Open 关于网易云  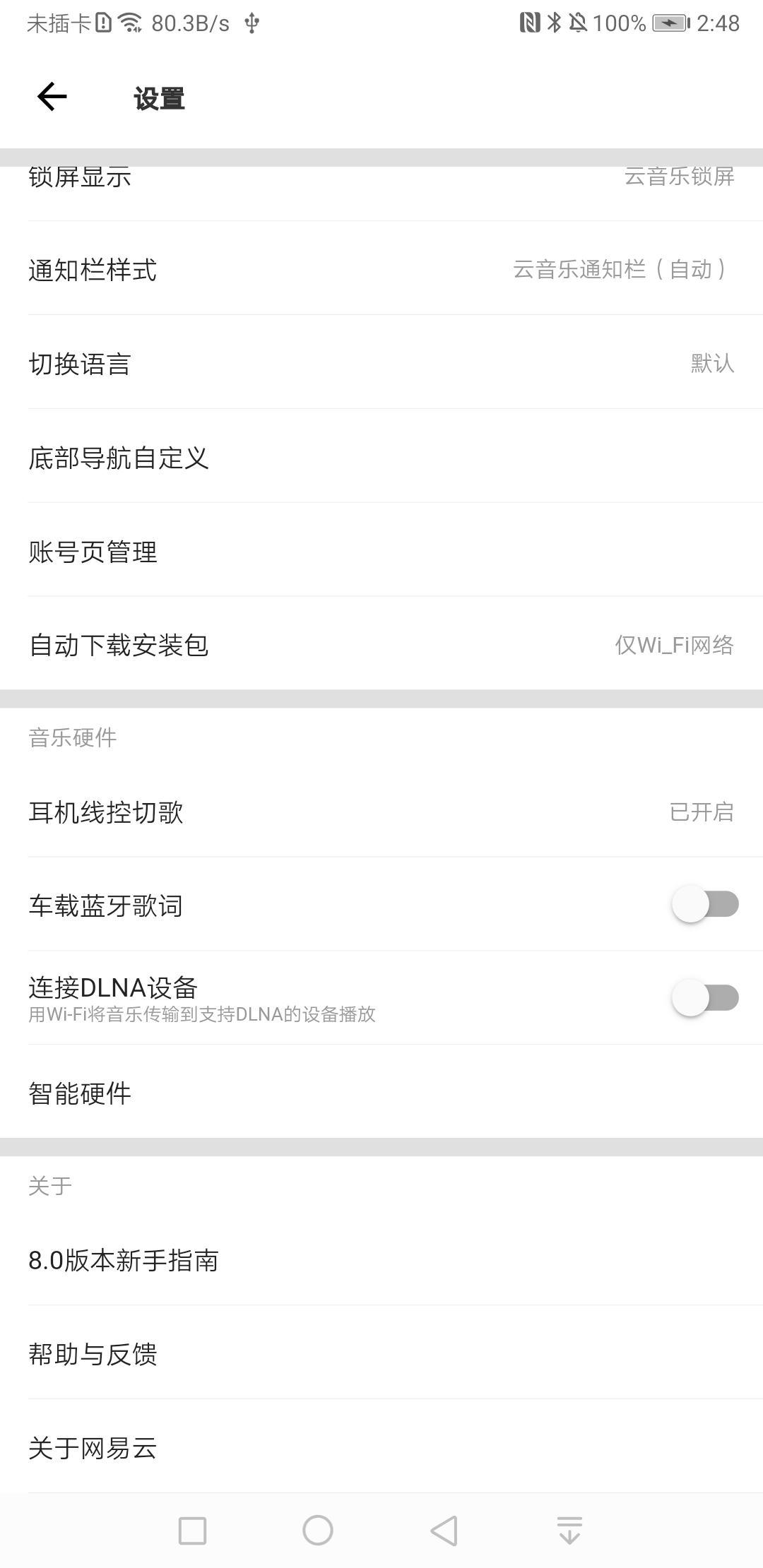point(381,1448)
